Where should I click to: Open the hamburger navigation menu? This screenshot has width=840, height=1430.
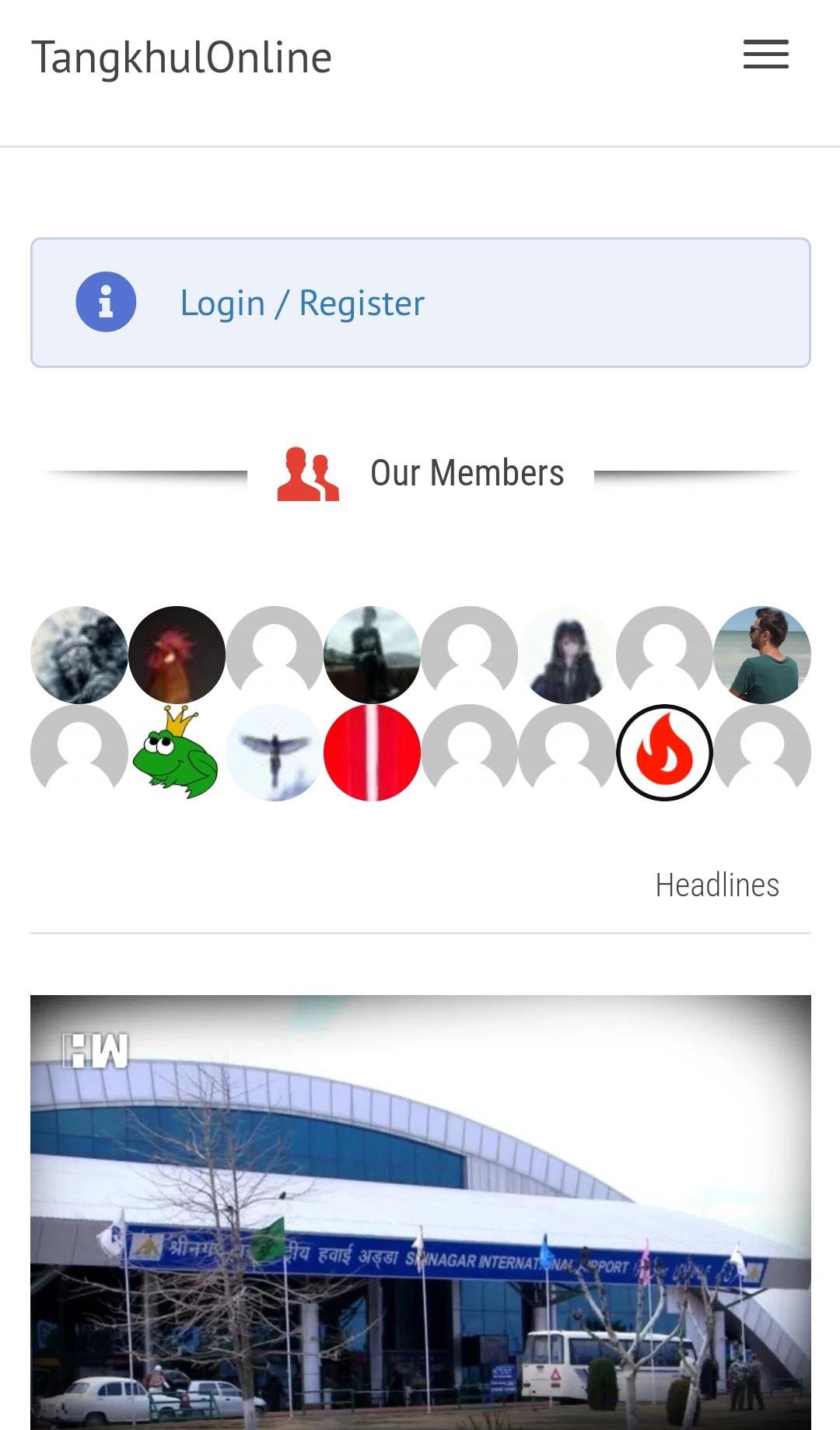pos(765,55)
